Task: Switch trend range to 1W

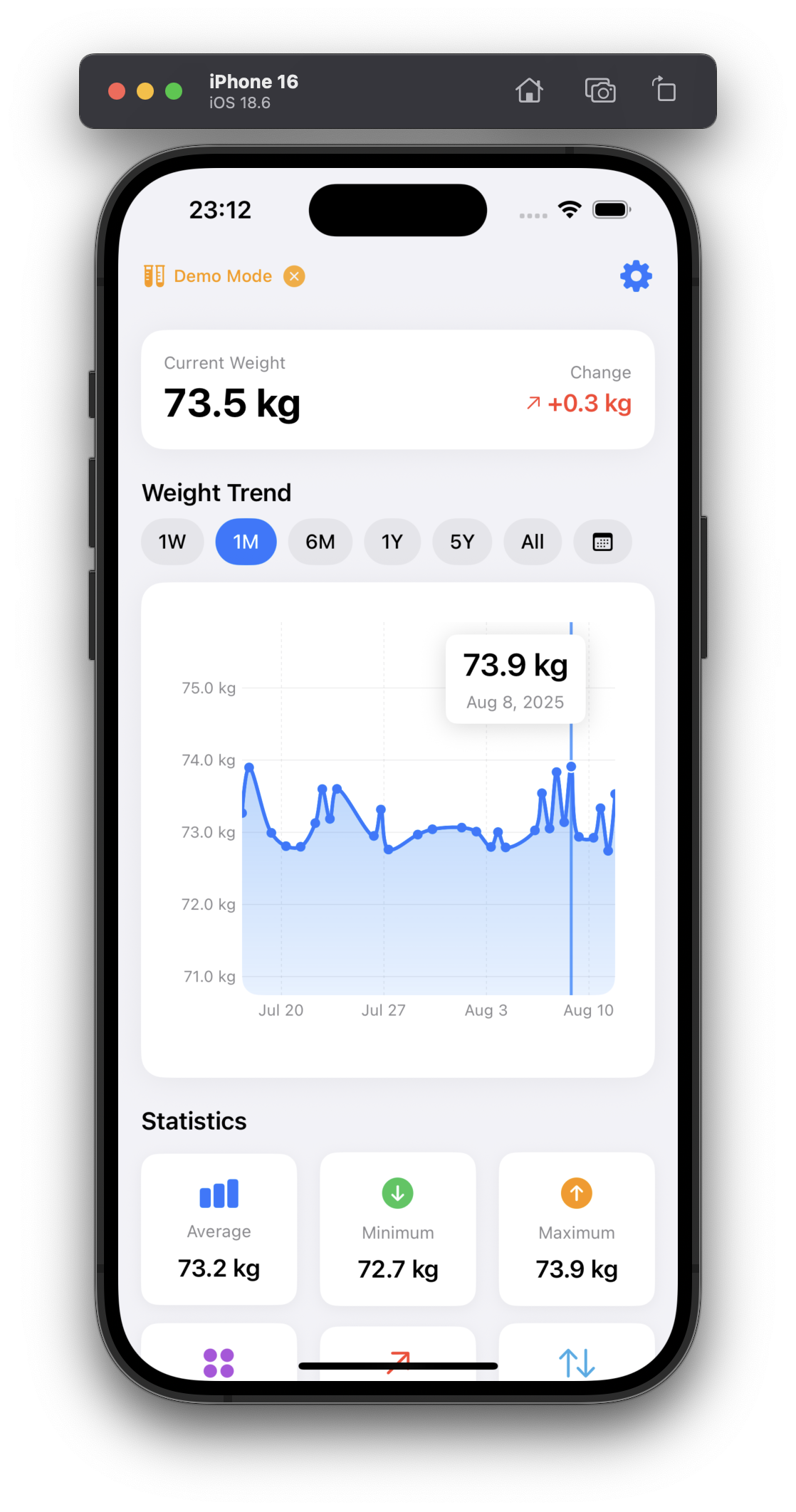Action: [x=172, y=542]
